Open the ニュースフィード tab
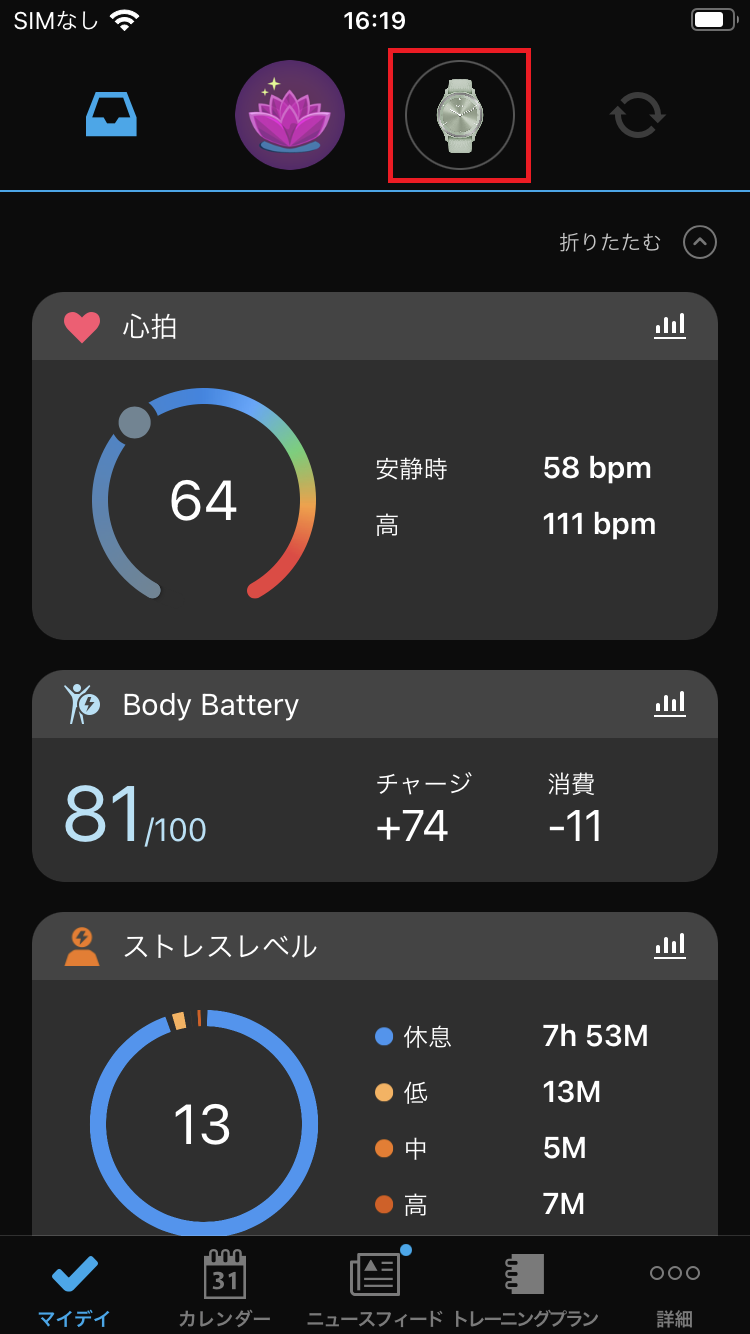 (x=375, y=1287)
